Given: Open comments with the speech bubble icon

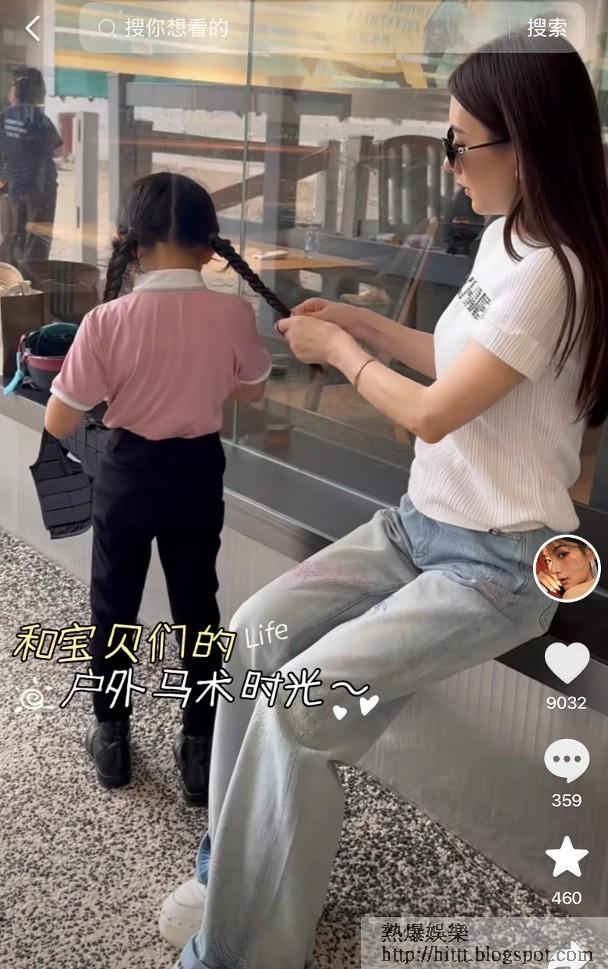Looking at the screenshot, I should pyautogui.click(x=566, y=761).
